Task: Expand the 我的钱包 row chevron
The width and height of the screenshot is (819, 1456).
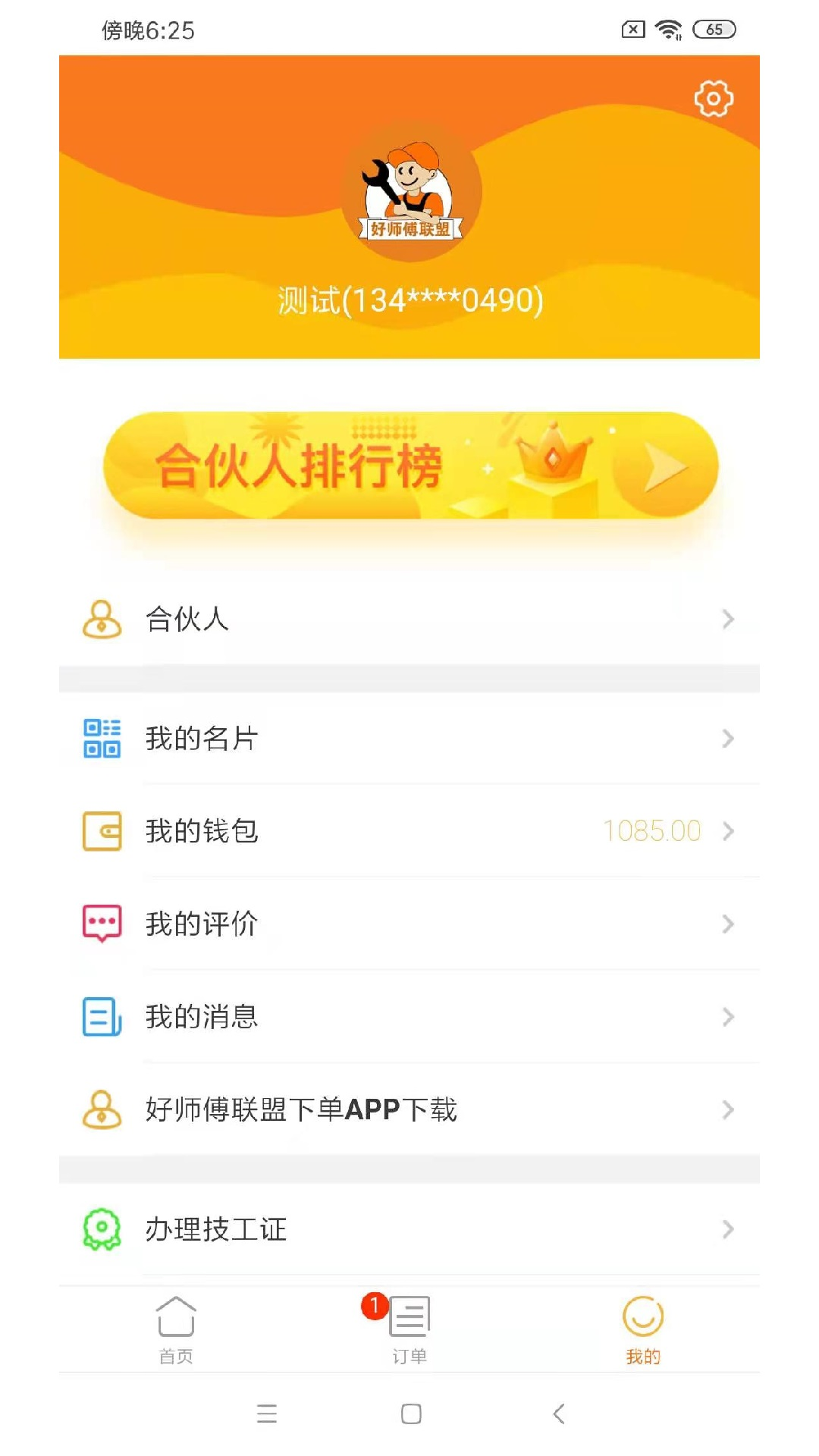Action: coord(727,831)
